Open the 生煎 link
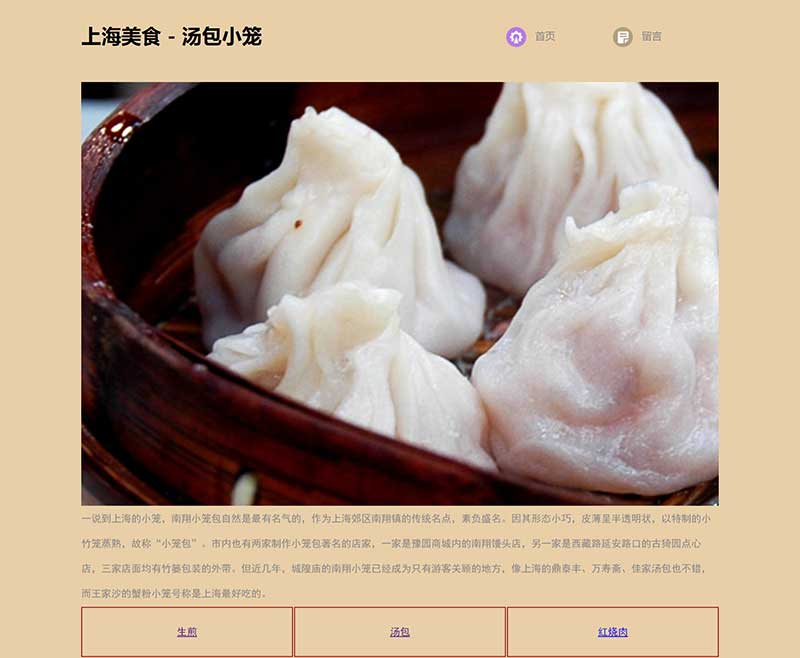The width and height of the screenshot is (800, 658). (187, 632)
